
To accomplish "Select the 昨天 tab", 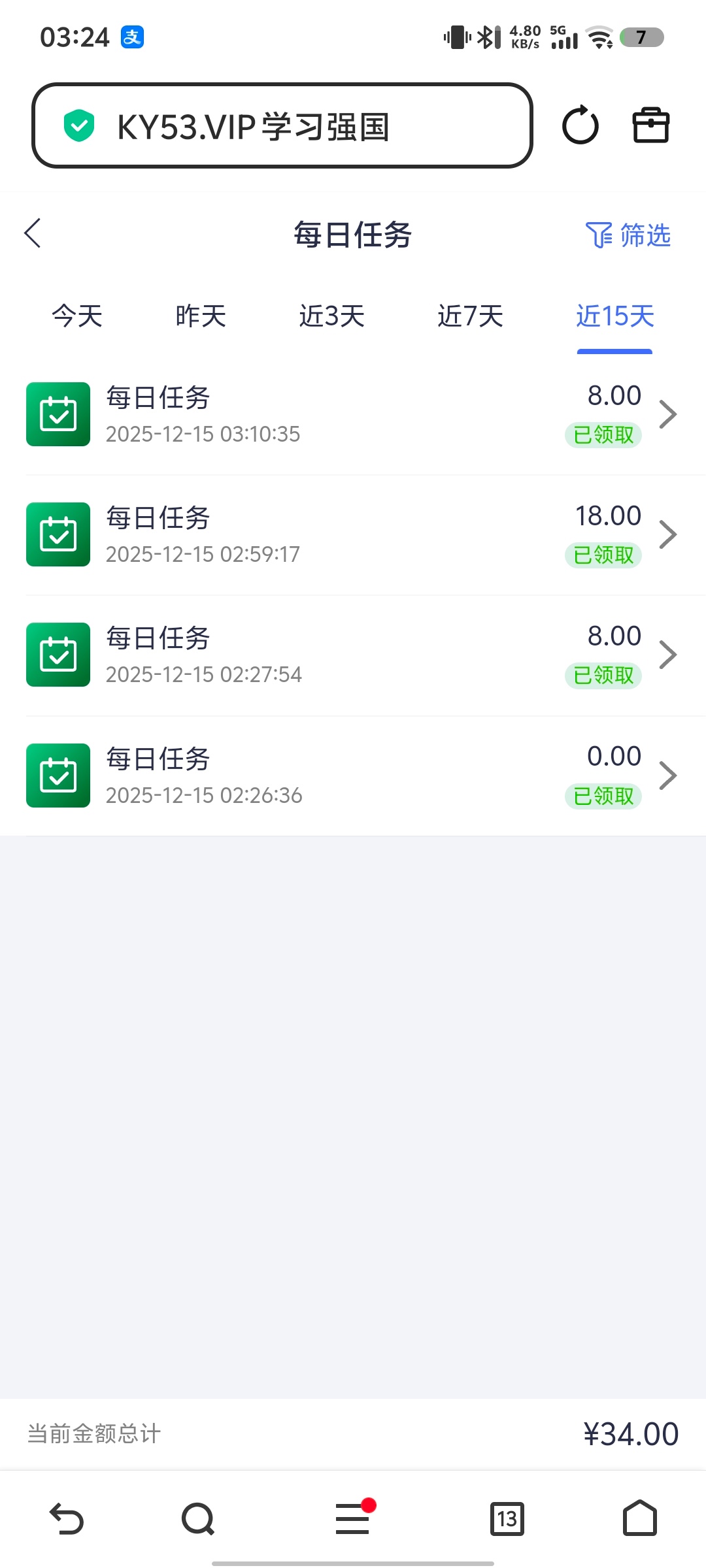I will tap(201, 316).
